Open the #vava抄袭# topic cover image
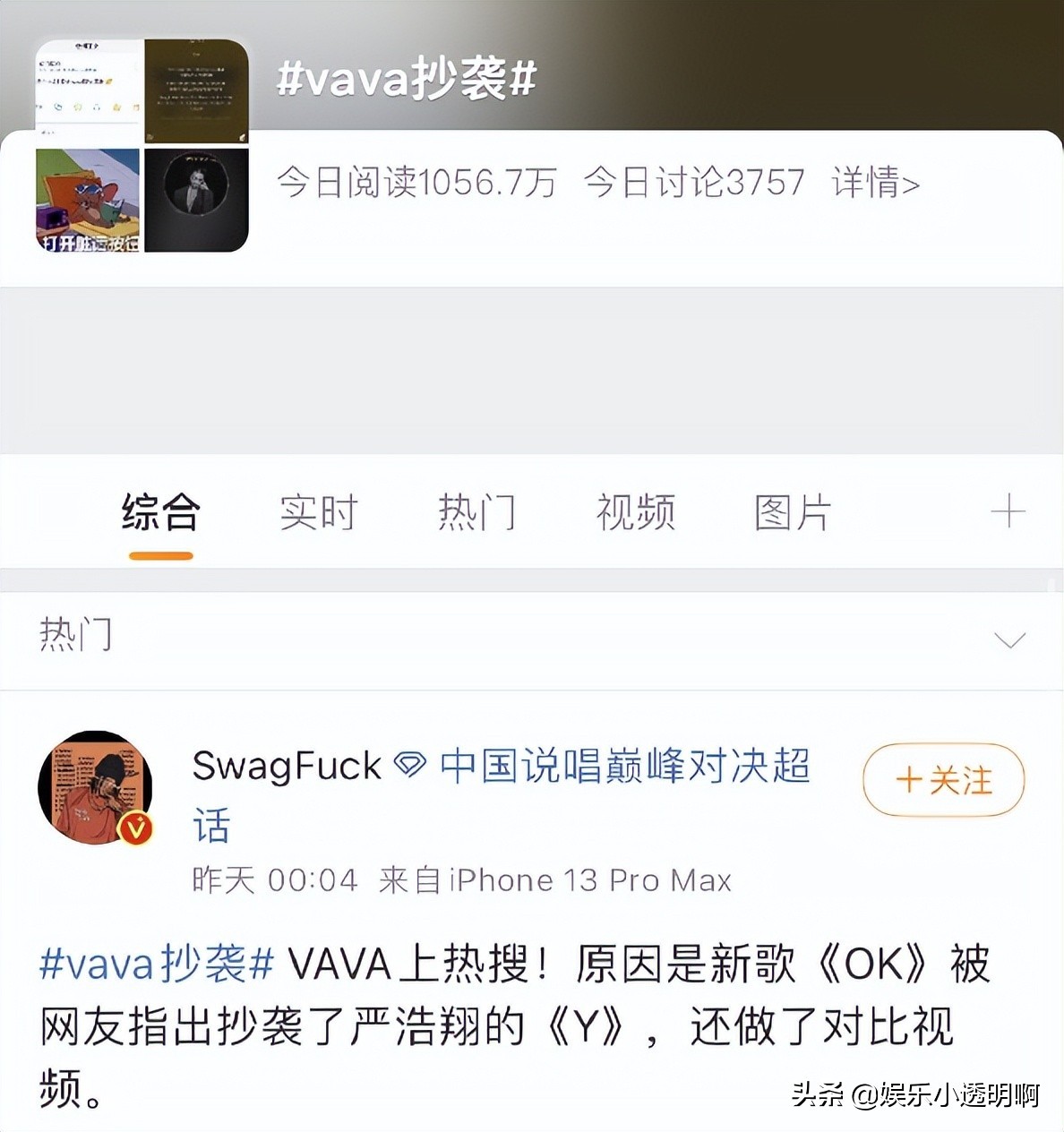1064x1132 pixels. (142, 146)
